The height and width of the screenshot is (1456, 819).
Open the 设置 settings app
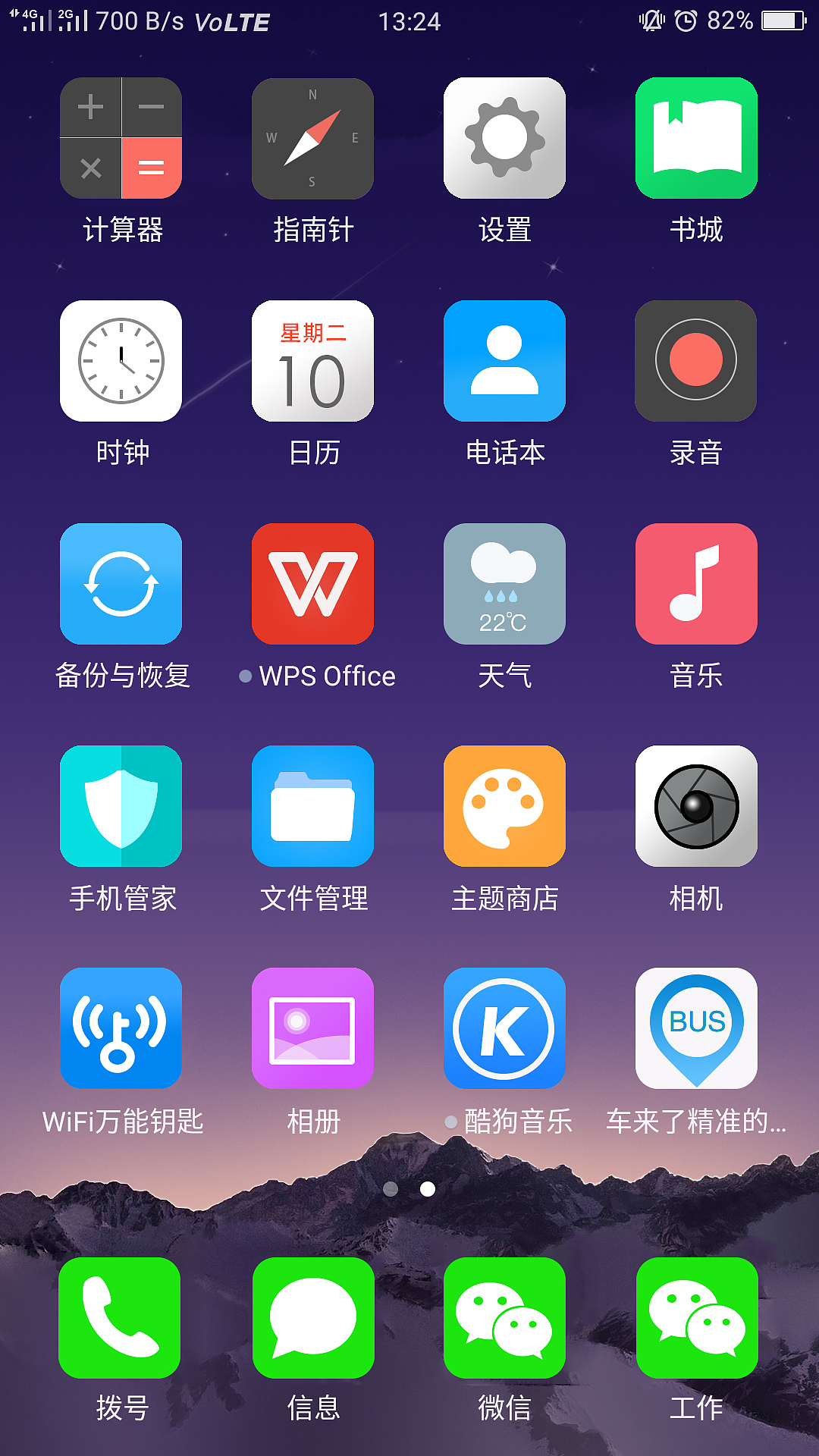pos(505,139)
